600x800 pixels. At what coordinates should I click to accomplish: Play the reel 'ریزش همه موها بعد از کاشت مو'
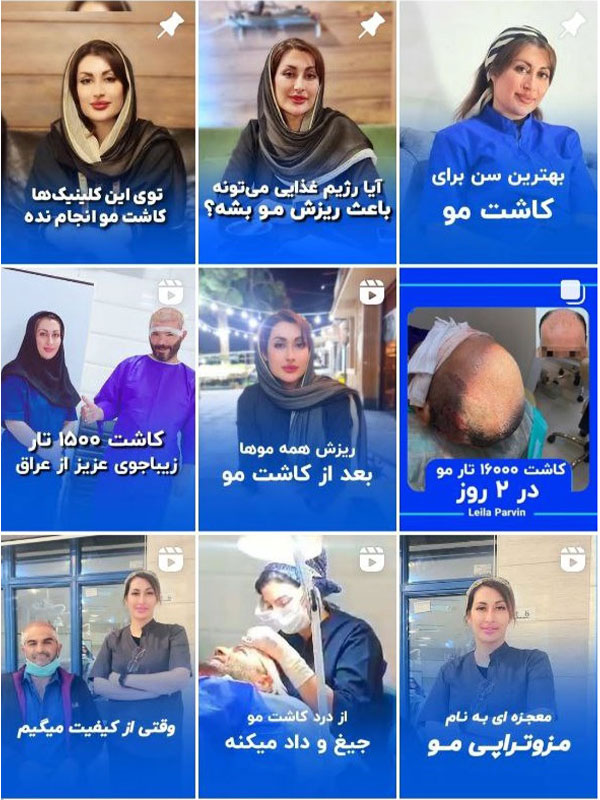(297, 398)
